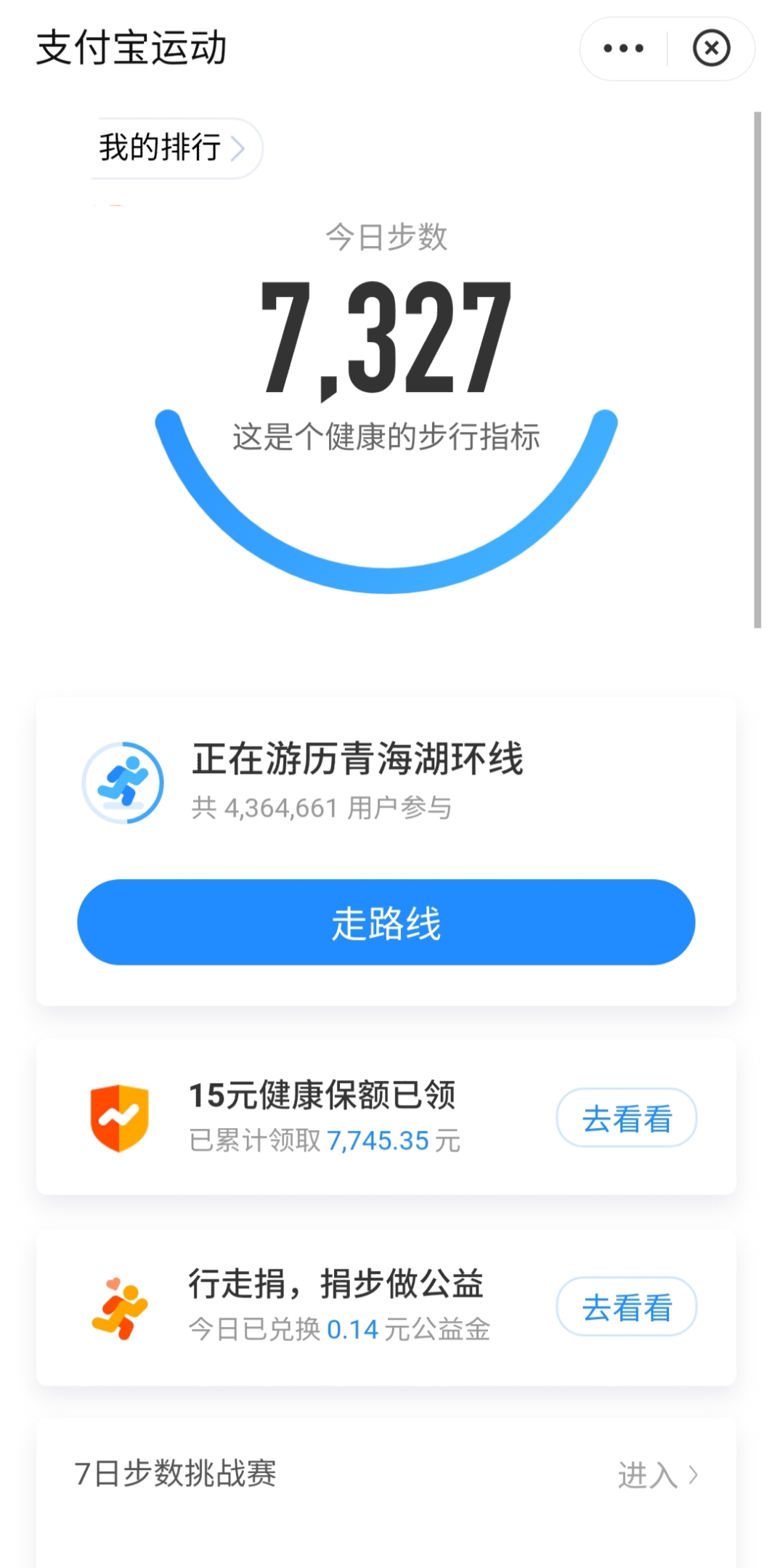The height and width of the screenshot is (1568, 772).
Task: Enter the 7日步数挑战赛
Action: pyautogui.click(x=657, y=1475)
